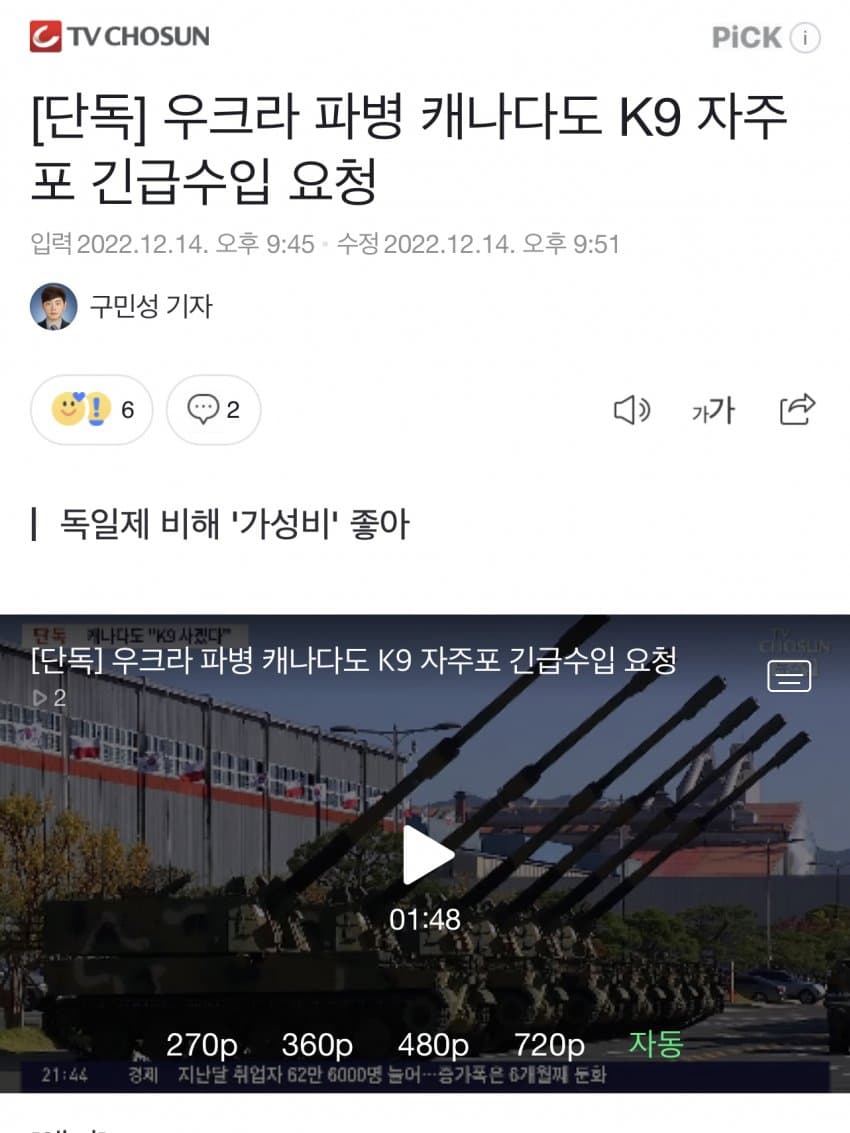The width and height of the screenshot is (850, 1133).
Task: Listen to article with speaker icon
Action: [630, 410]
